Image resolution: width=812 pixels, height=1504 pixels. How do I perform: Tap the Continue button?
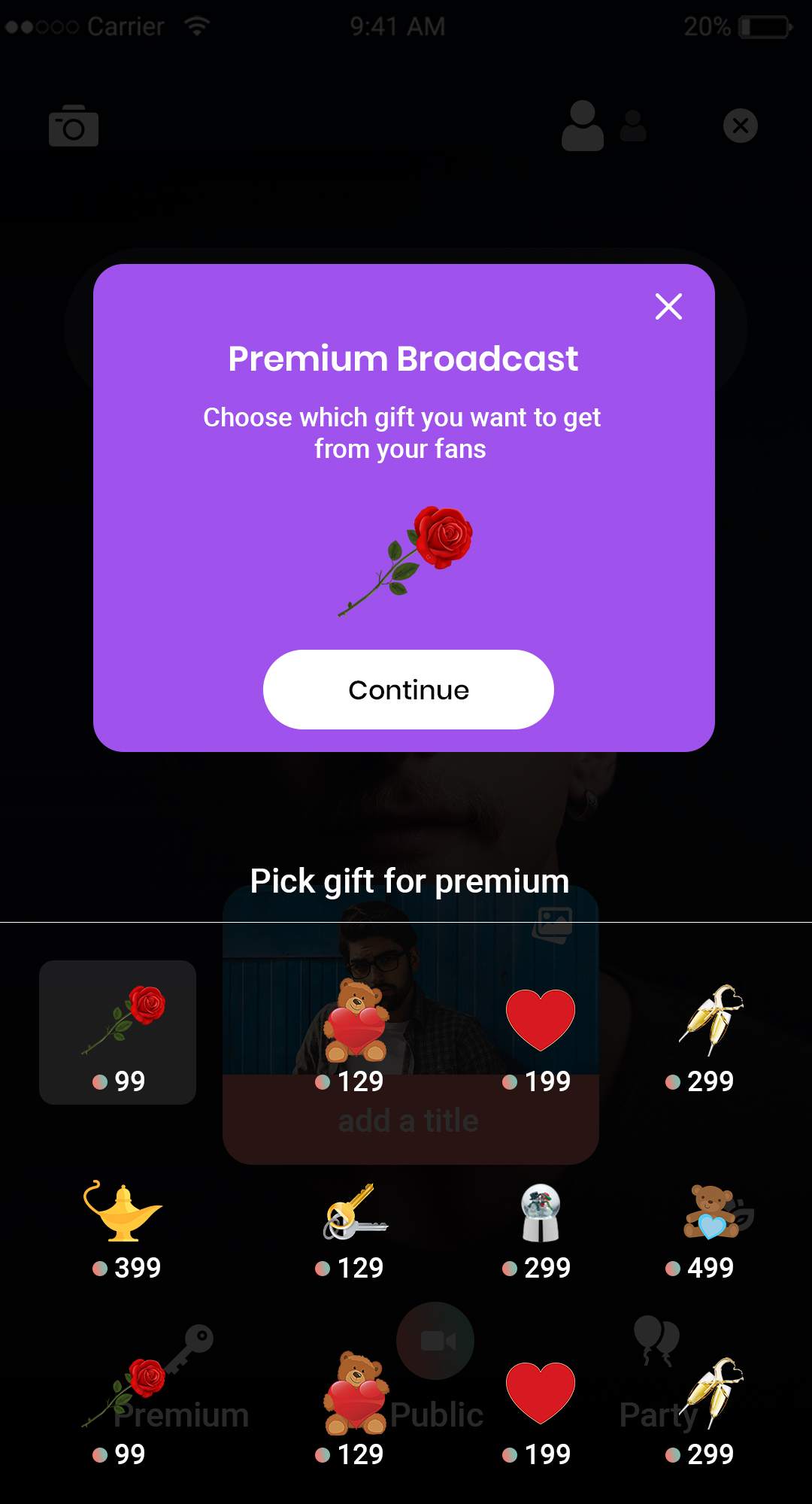tap(408, 690)
